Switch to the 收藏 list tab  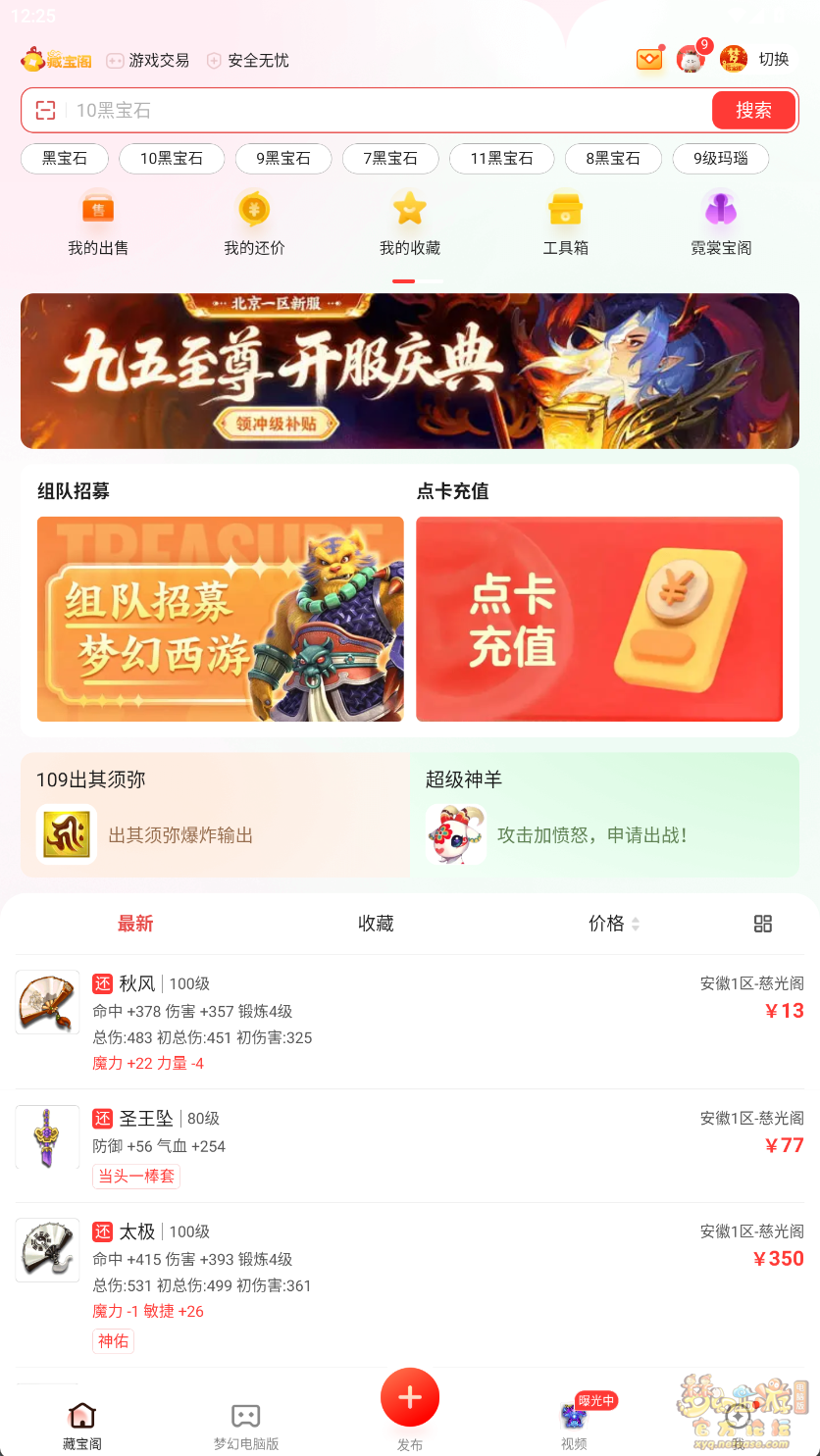click(376, 924)
